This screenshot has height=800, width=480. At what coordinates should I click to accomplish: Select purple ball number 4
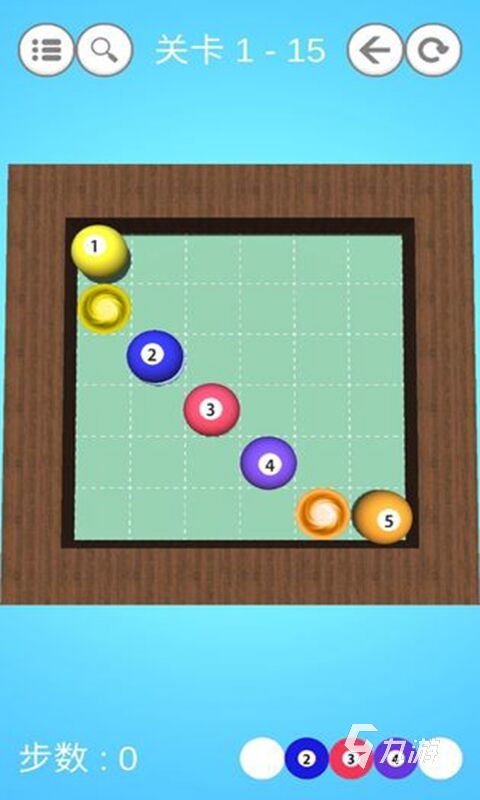click(x=268, y=463)
